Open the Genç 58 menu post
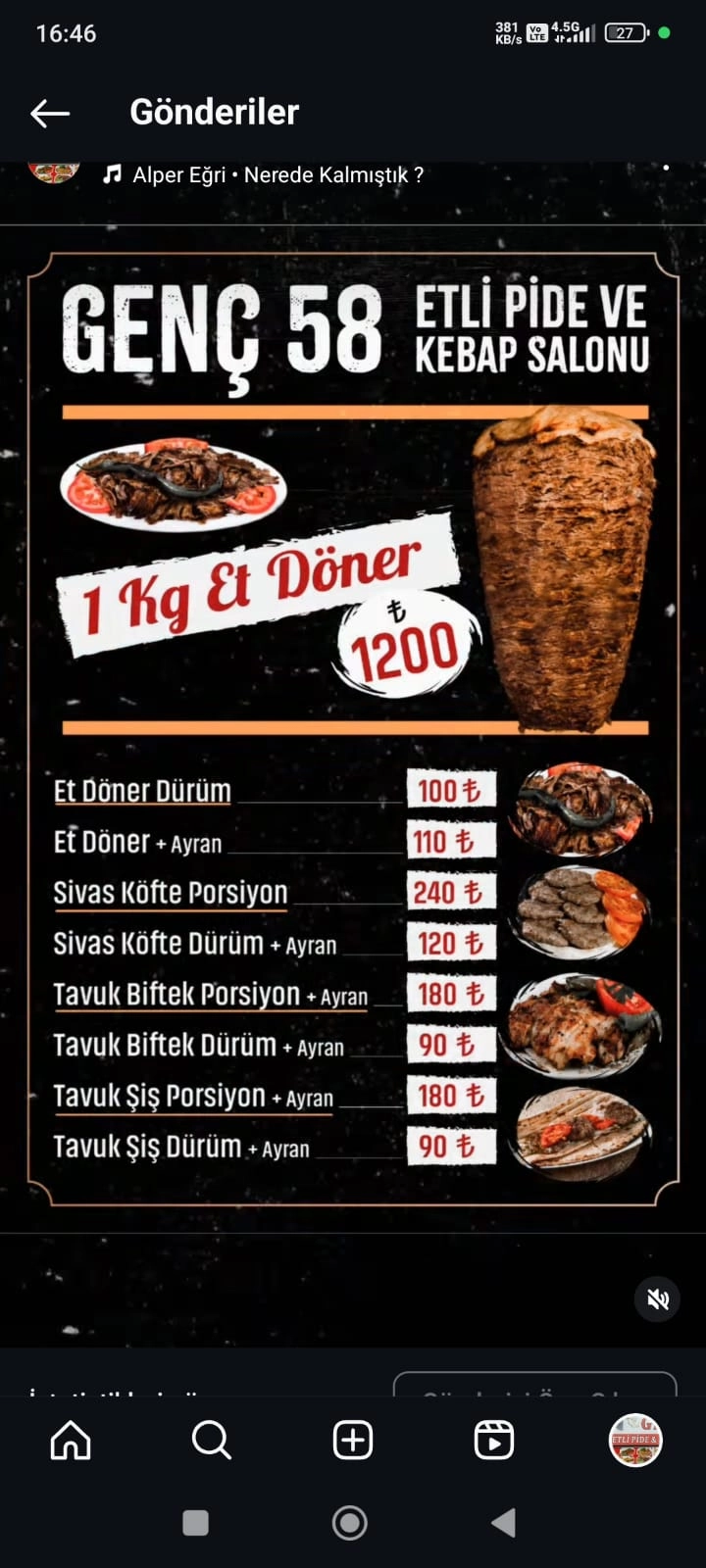706x1568 pixels. [353, 725]
